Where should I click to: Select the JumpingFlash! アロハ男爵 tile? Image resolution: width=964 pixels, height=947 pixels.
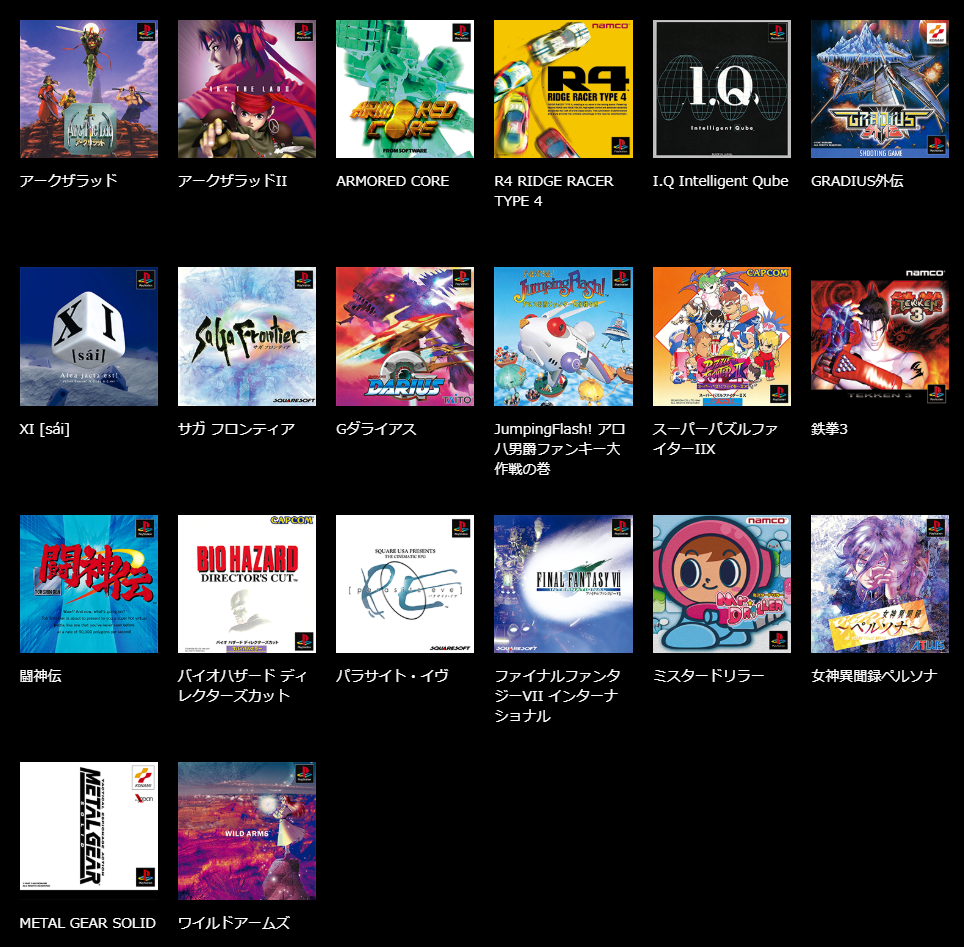click(x=563, y=336)
